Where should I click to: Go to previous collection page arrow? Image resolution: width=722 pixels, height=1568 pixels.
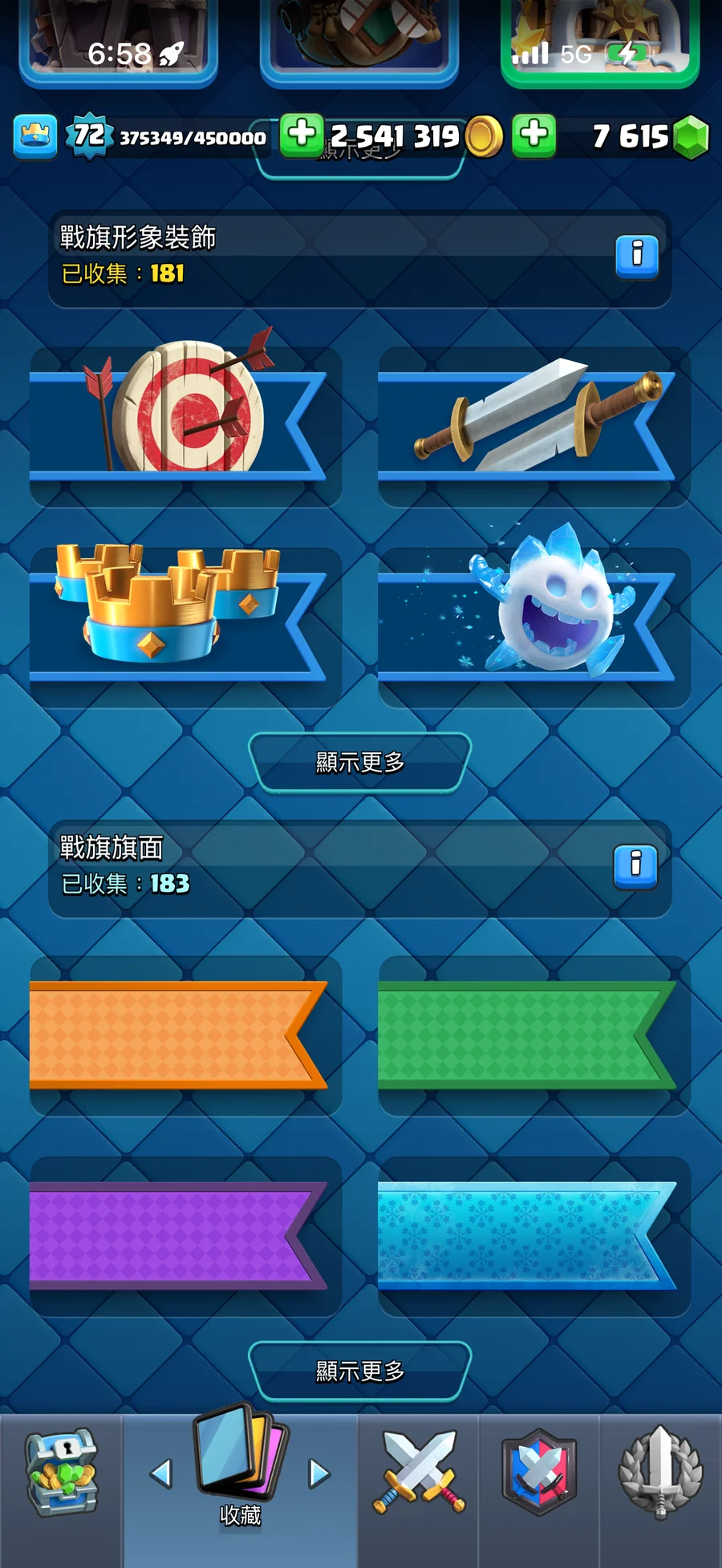pos(162,1473)
